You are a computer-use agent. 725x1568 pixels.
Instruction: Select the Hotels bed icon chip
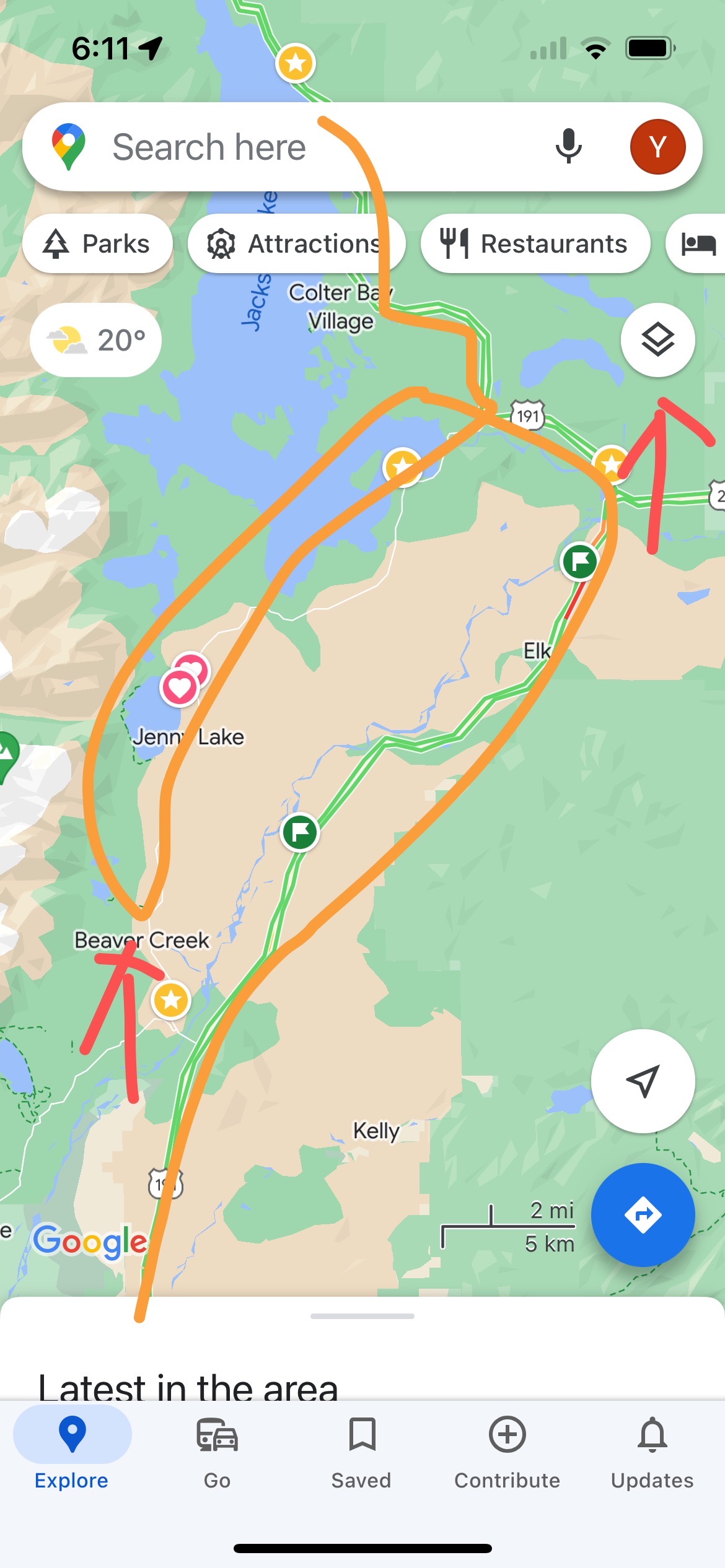click(699, 244)
